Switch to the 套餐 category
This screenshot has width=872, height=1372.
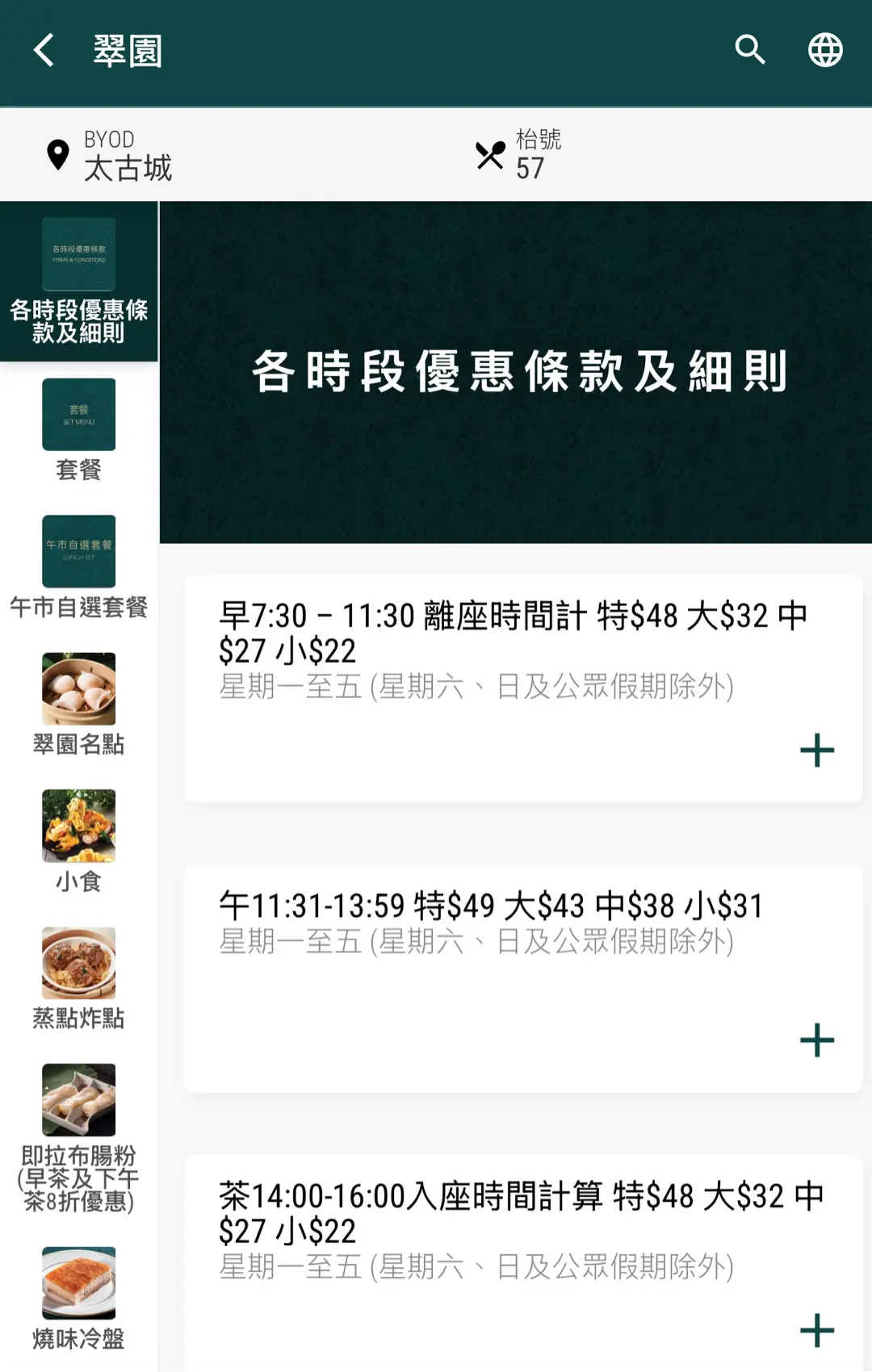coord(78,430)
